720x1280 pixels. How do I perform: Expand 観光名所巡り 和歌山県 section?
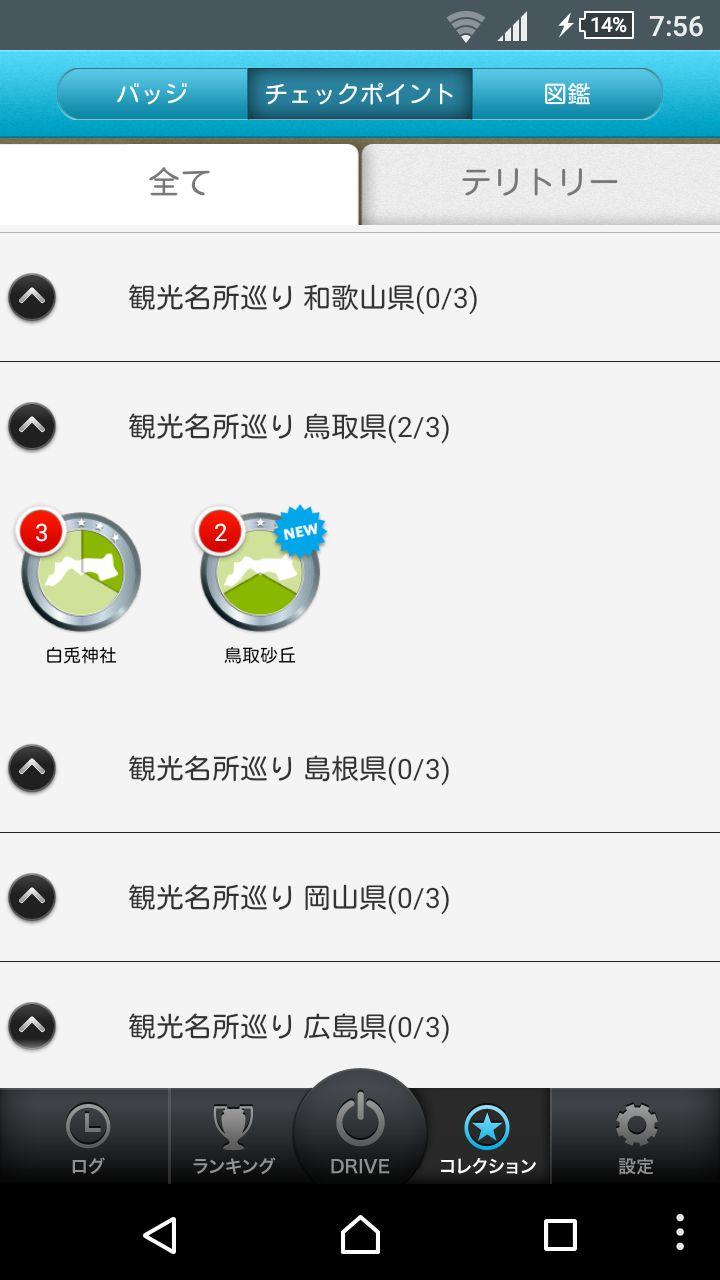[360, 297]
